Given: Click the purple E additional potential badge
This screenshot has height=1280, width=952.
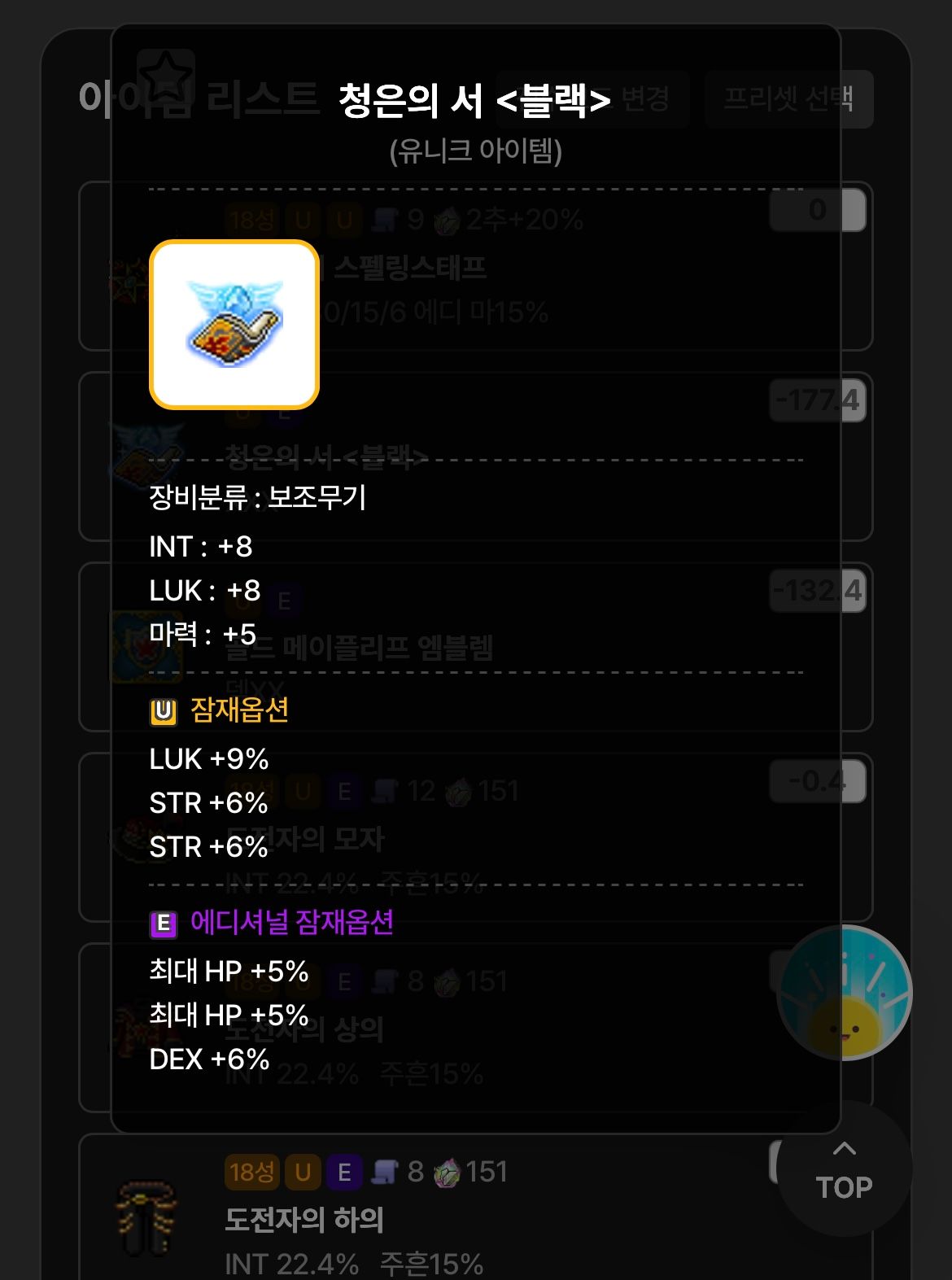Looking at the screenshot, I should 344,1172.
